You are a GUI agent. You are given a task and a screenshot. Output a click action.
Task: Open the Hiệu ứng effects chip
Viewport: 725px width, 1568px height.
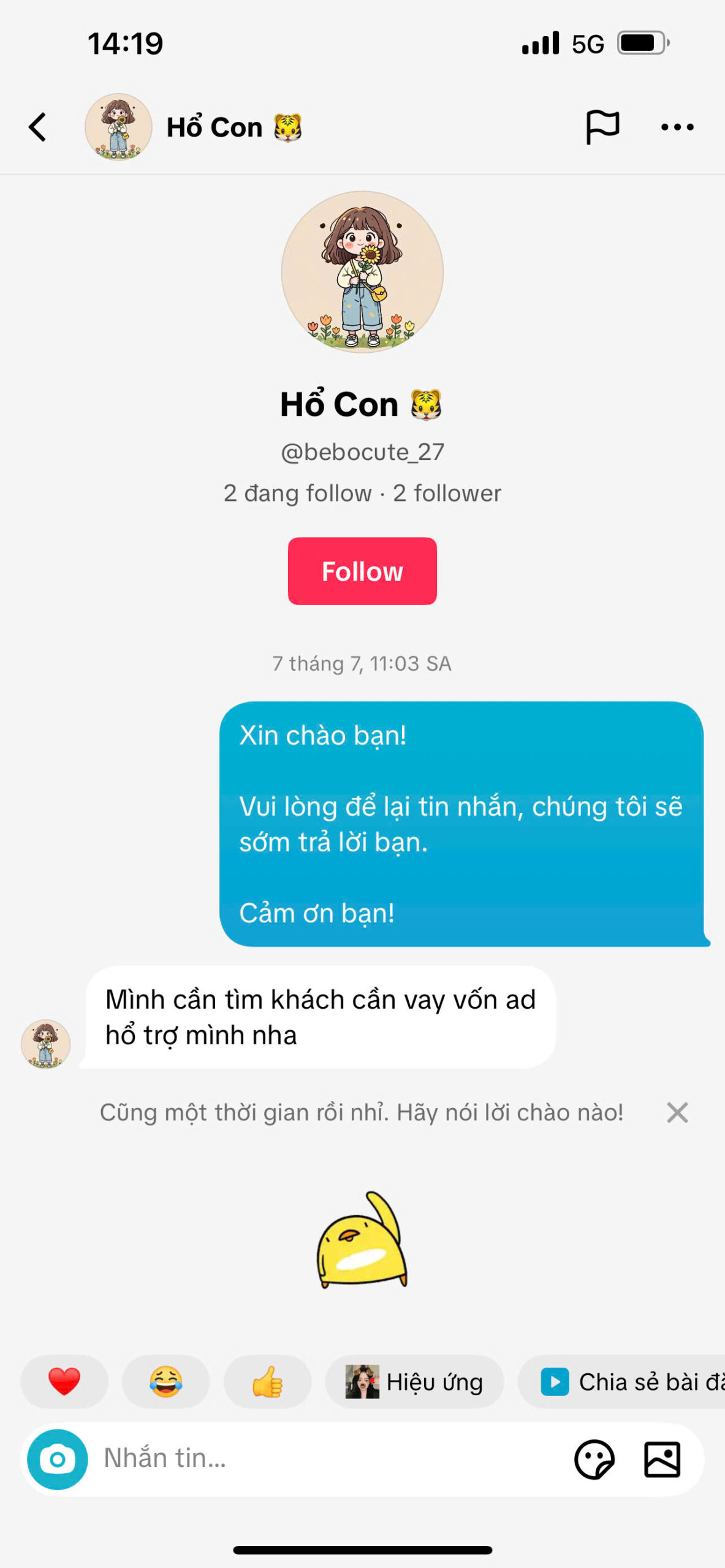point(414,1382)
